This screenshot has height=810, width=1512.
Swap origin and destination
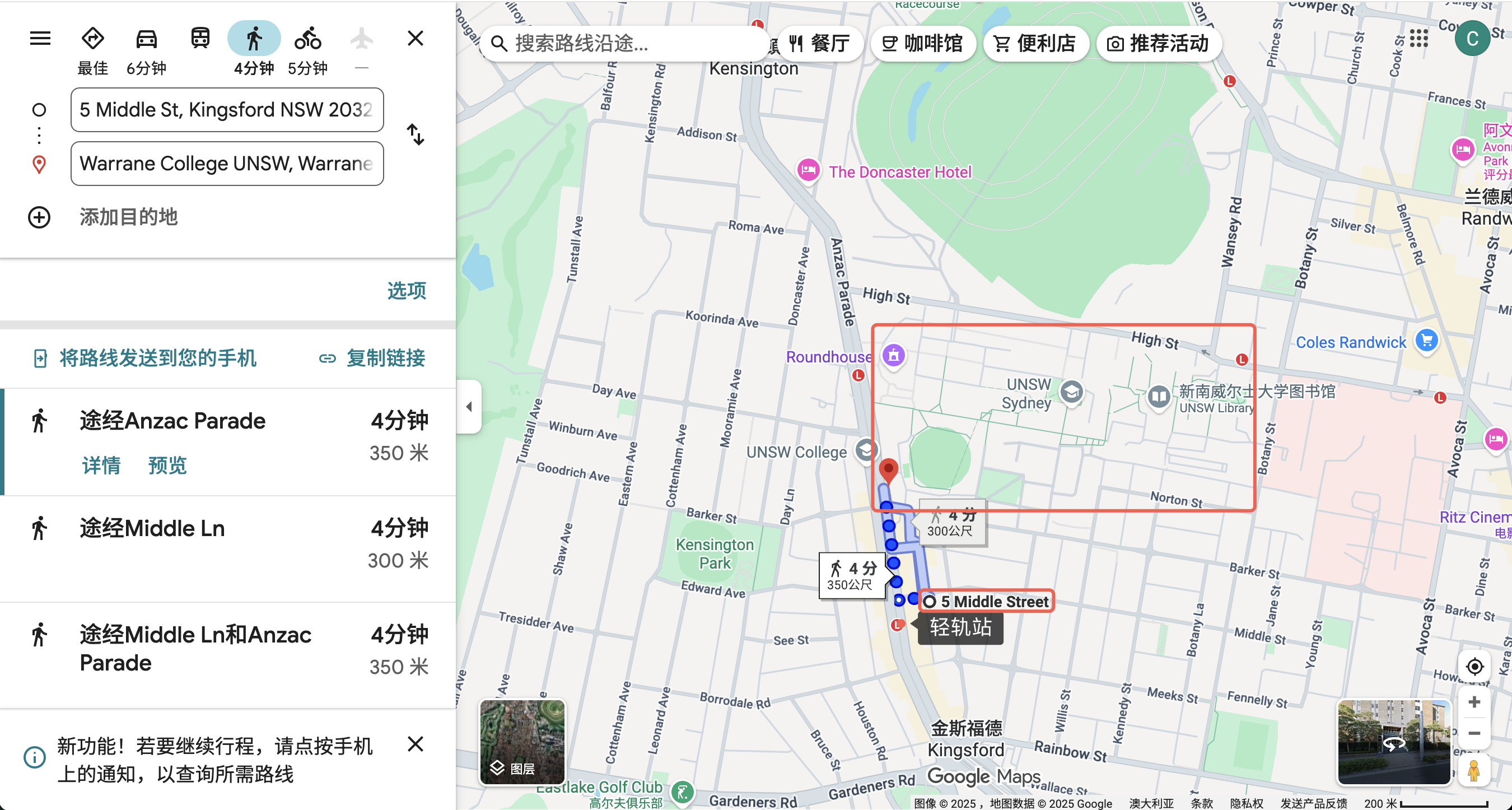coord(415,135)
